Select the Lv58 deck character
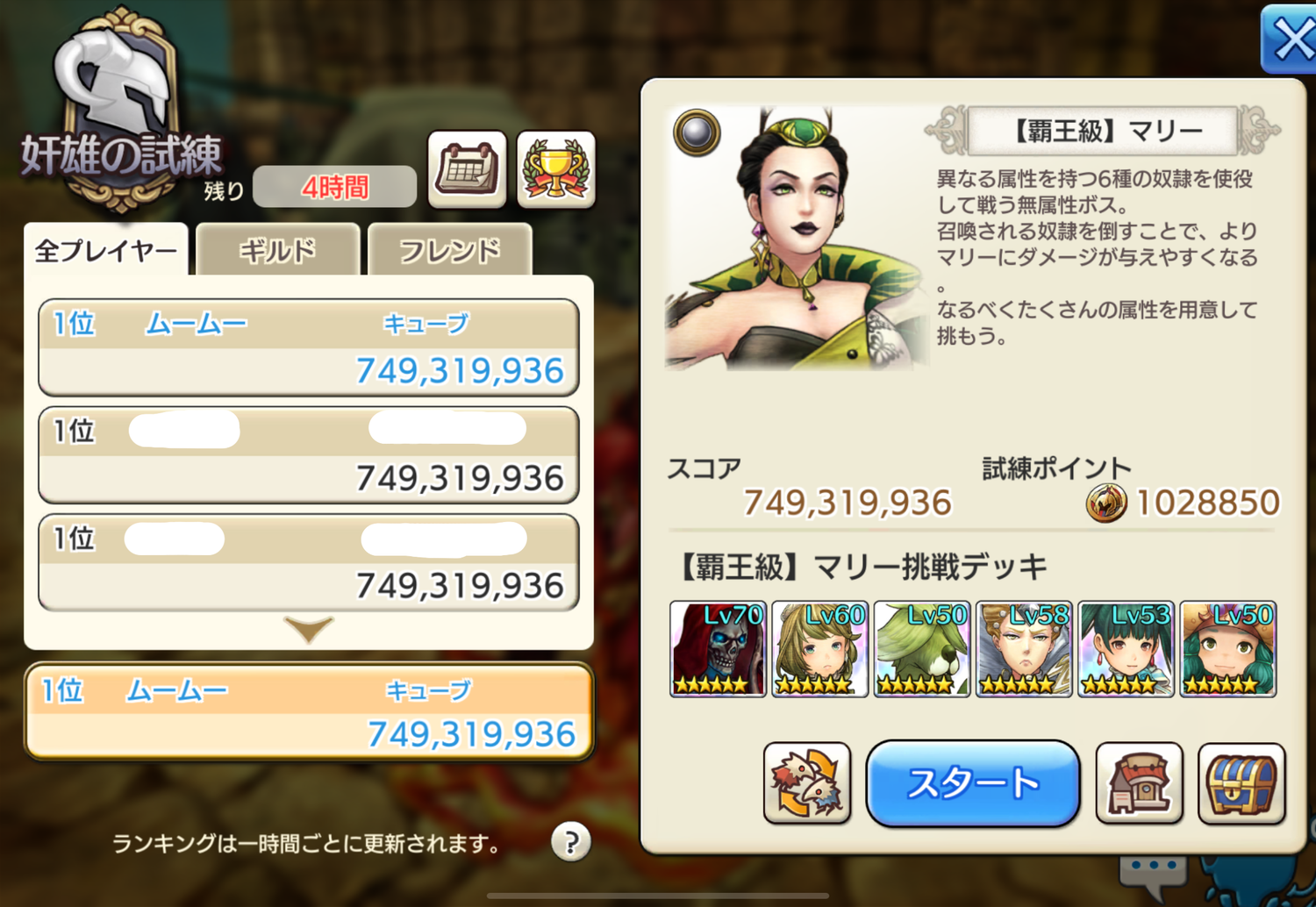Screen dimensions: 1316x907 [x=1023, y=649]
